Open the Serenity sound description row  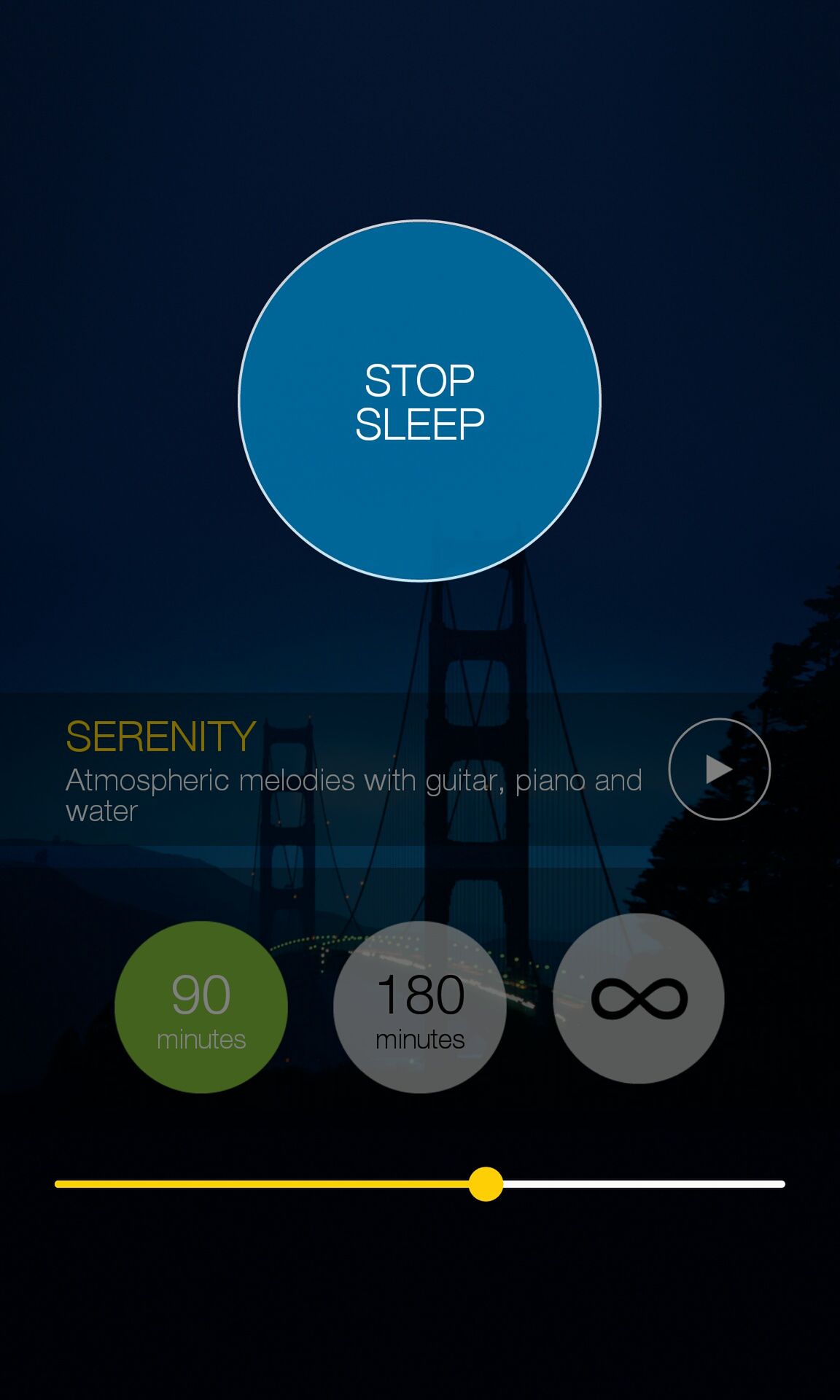(420, 769)
